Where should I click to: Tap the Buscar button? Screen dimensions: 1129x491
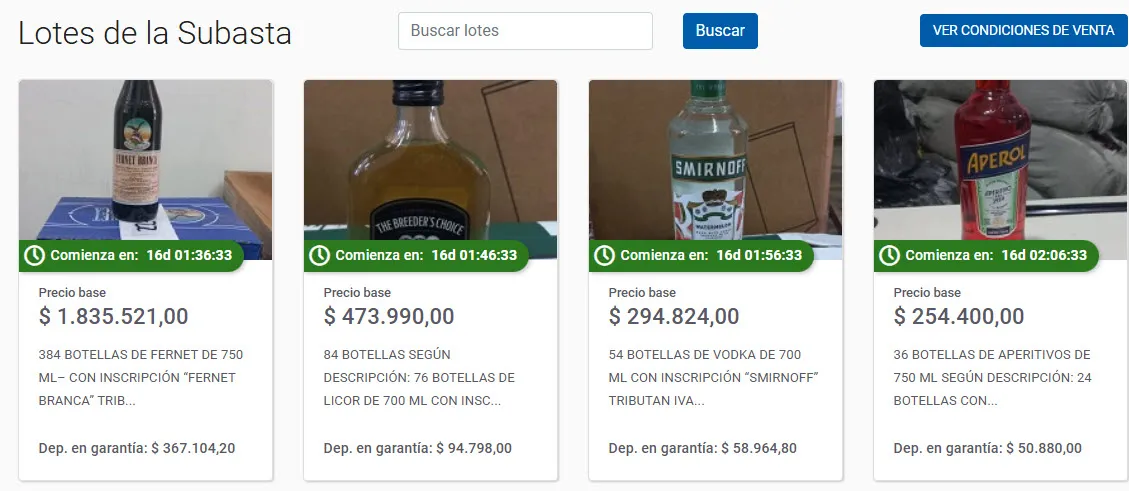pyautogui.click(x=720, y=31)
